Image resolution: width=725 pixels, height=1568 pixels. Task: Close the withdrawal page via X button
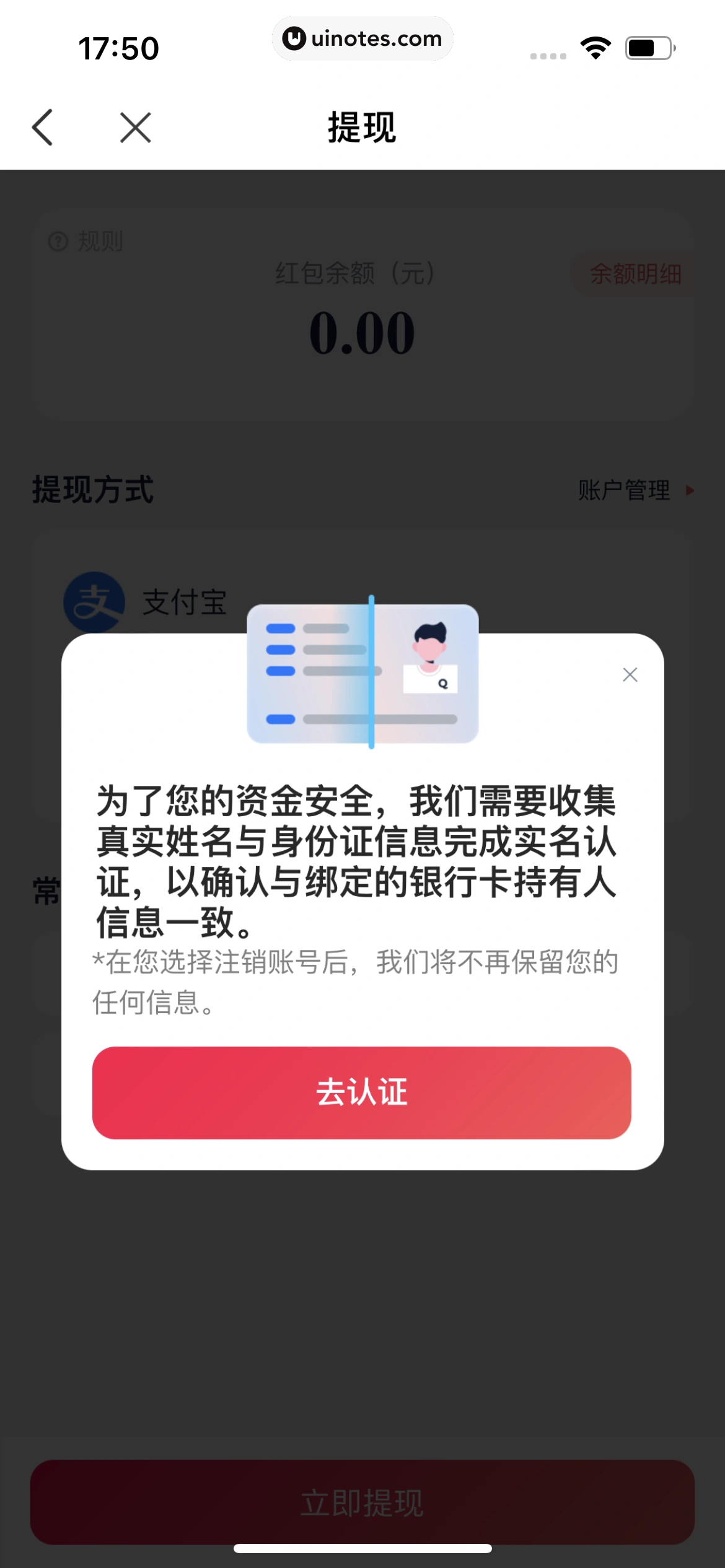coord(135,128)
